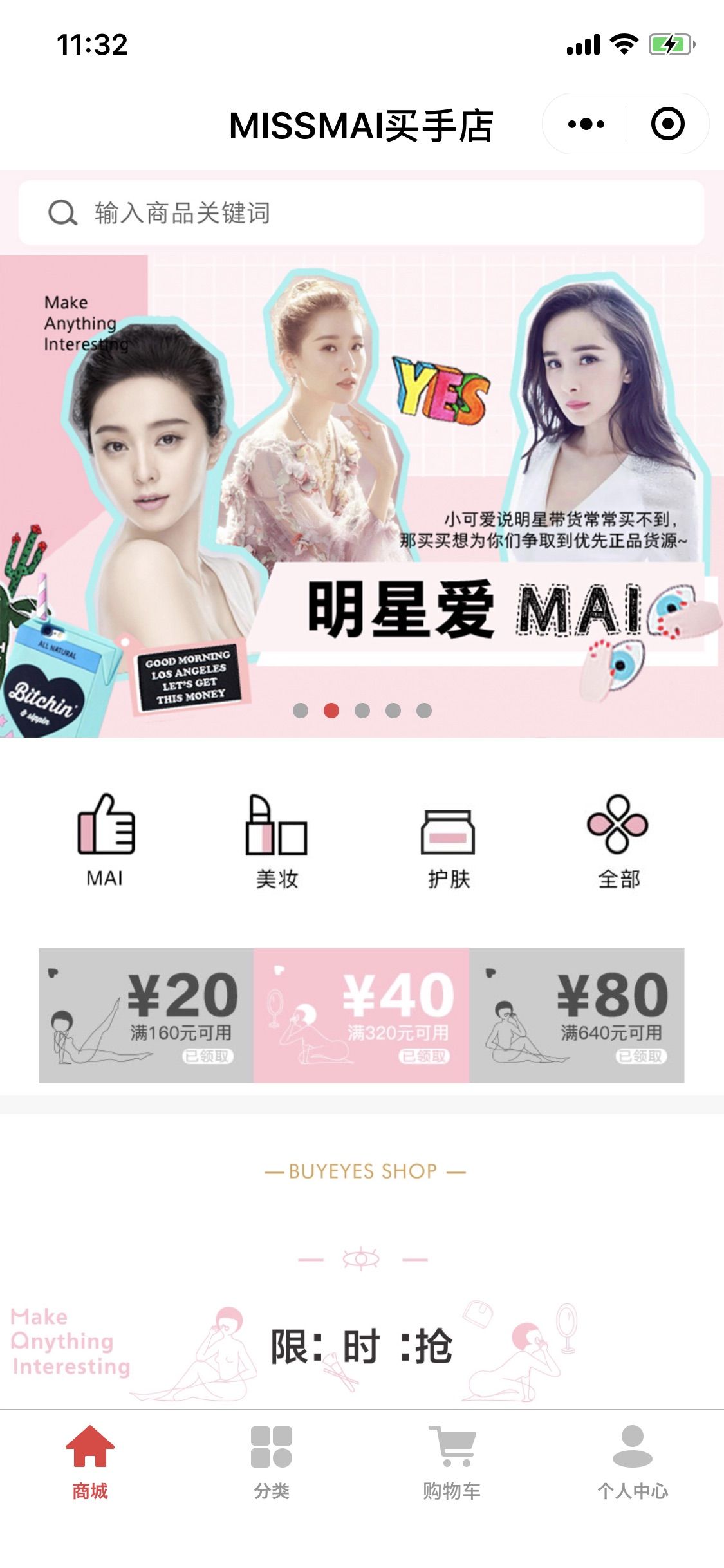Jump to the first banner indicator dot
Image resolution: width=724 pixels, height=1568 pixels.
pos(301,711)
